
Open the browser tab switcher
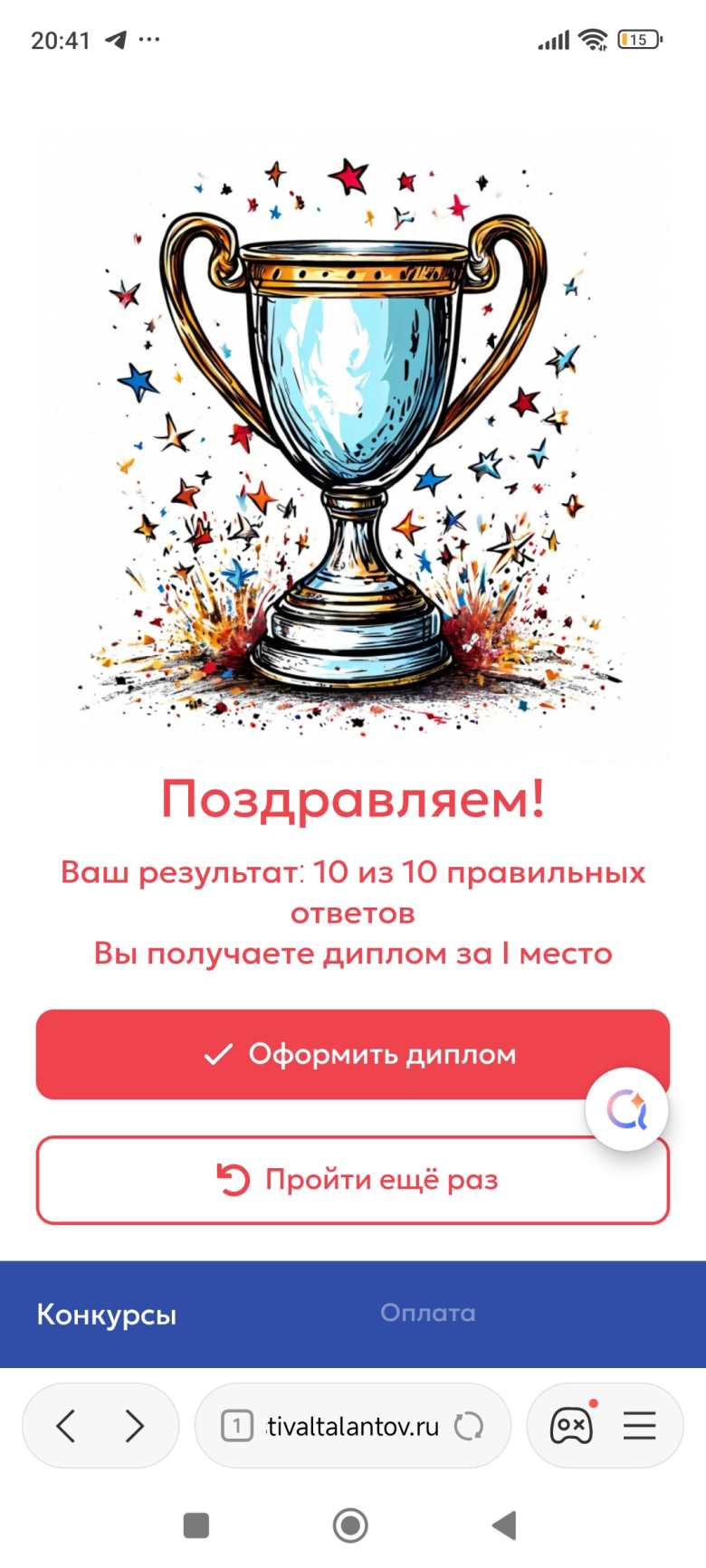237,1427
